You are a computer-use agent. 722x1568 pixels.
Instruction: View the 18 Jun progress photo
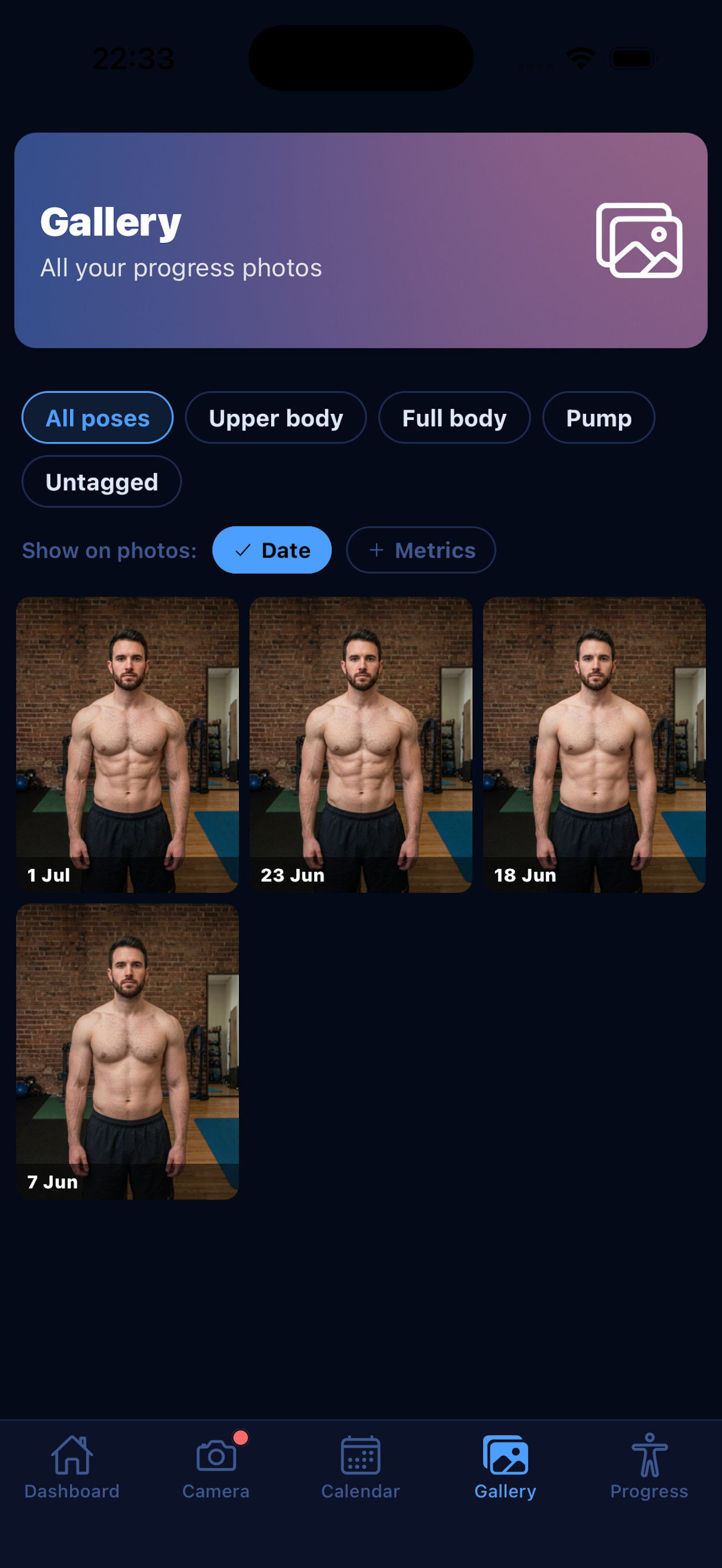(x=594, y=745)
